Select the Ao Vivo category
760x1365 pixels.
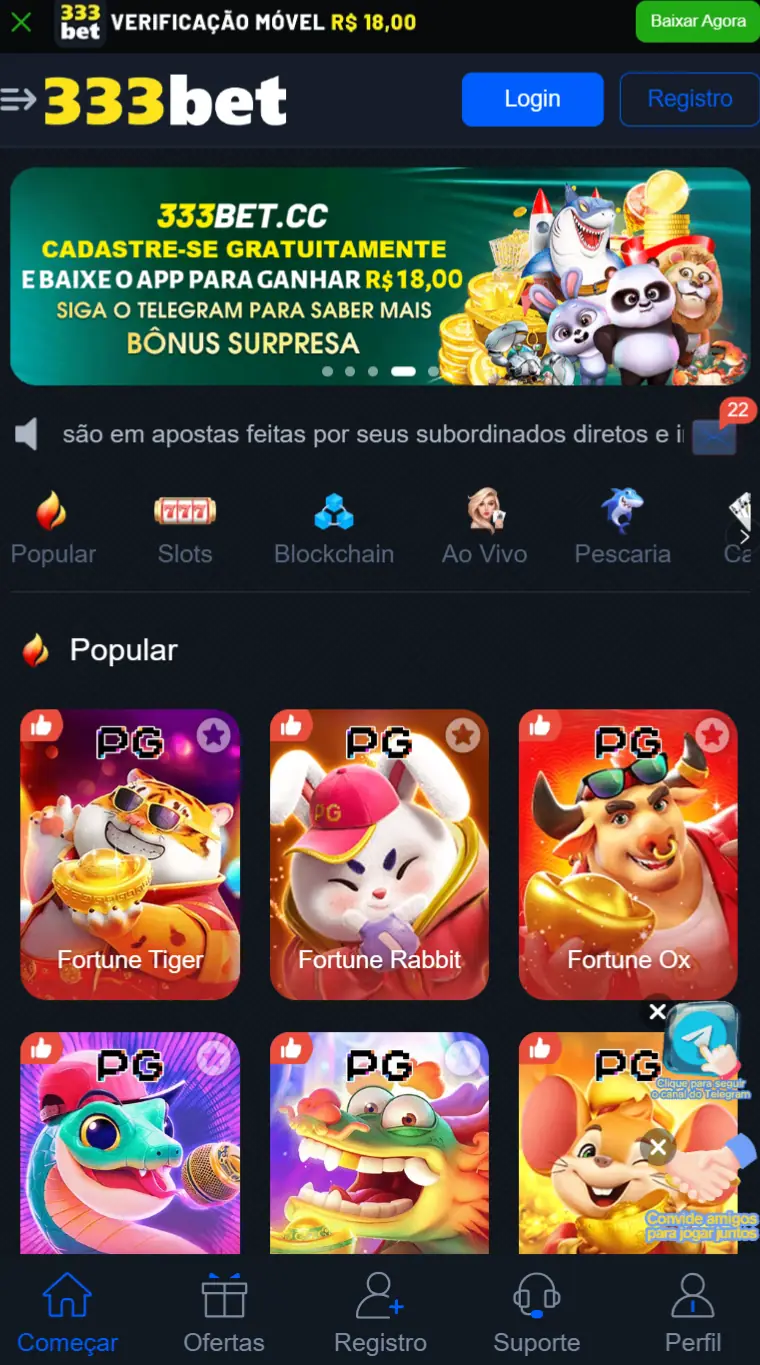(485, 530)
